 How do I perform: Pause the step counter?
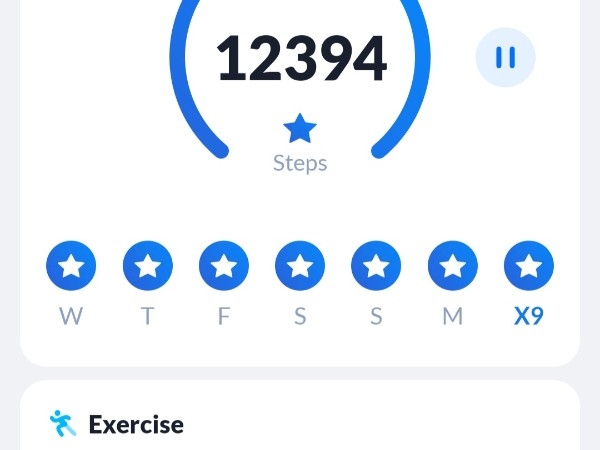pos(505,57)
